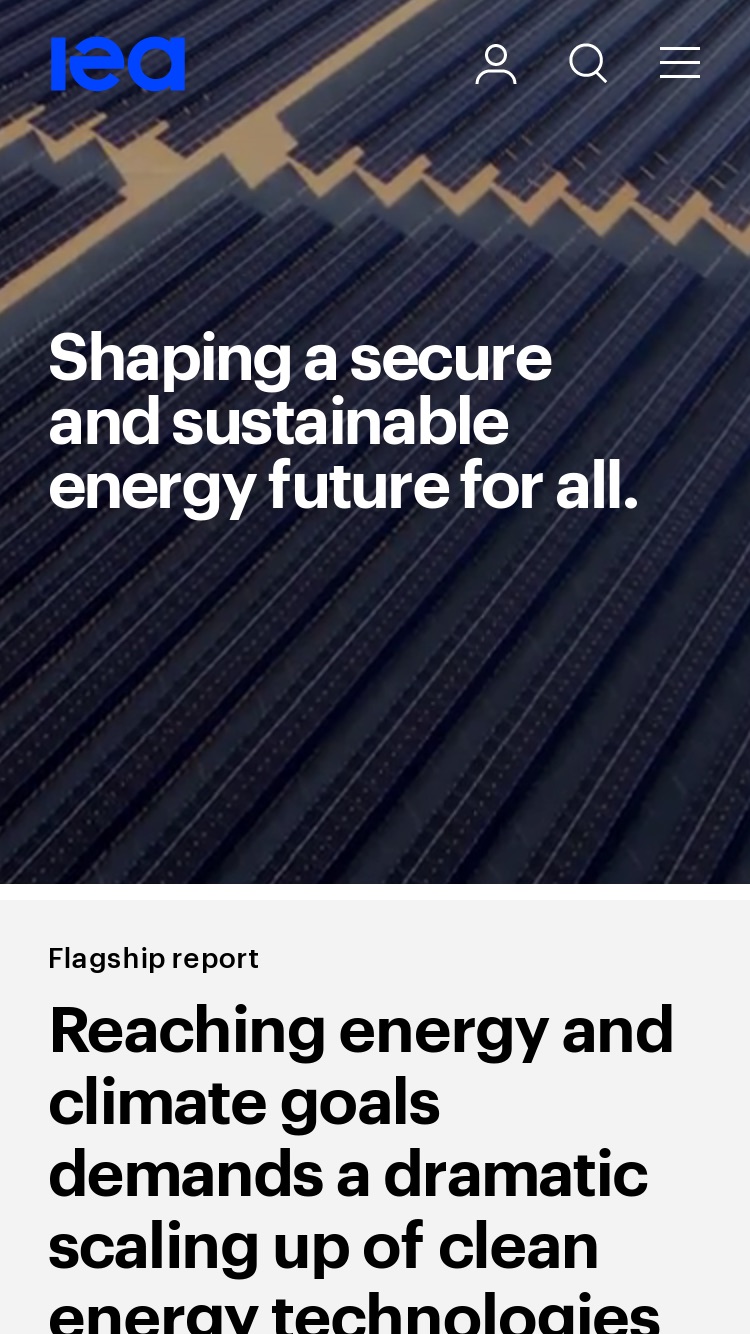Open the hamburger menu
750x1334 pixels.
(x=680, y=63)
